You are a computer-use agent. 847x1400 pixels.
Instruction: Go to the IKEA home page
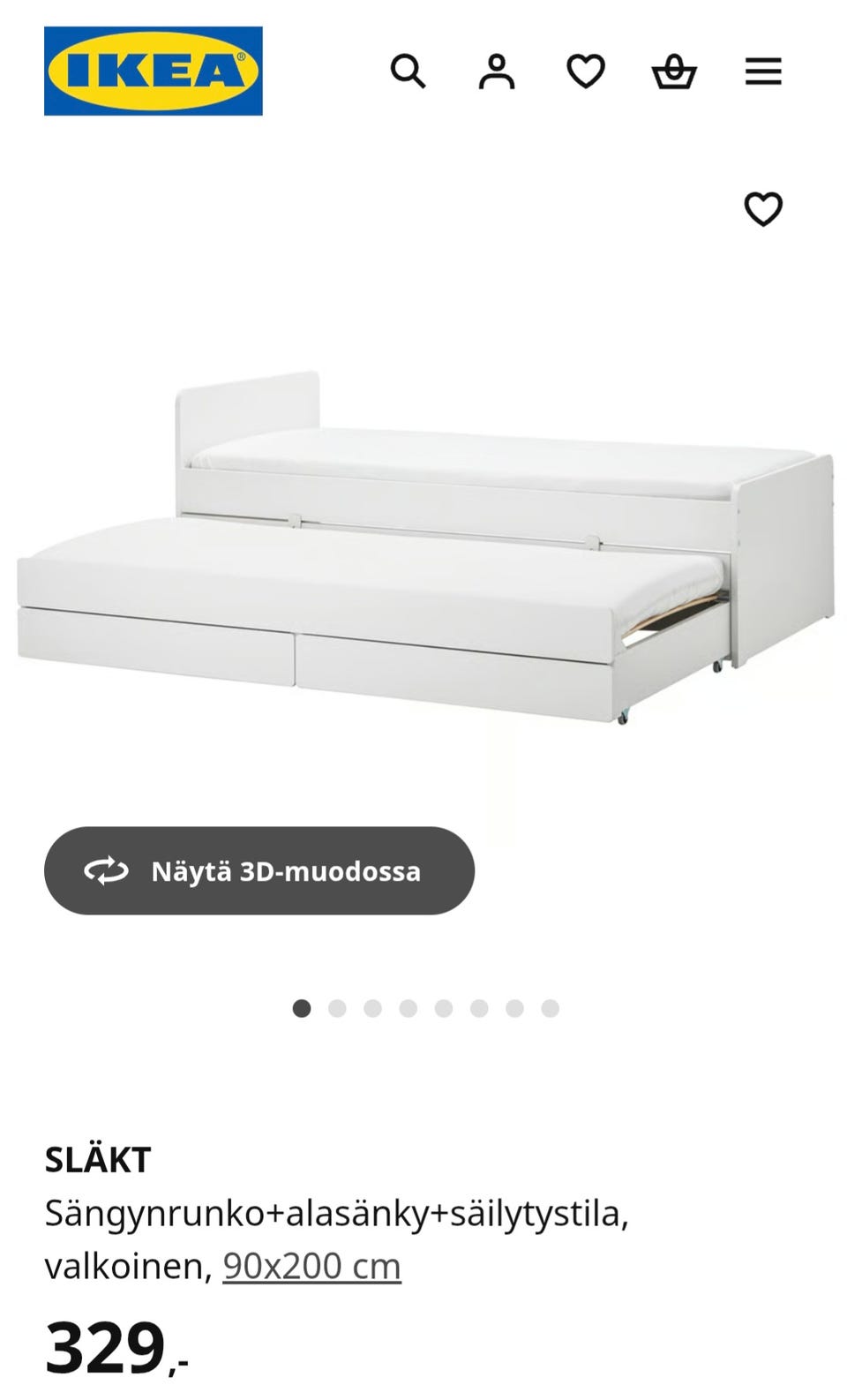click(153, 71)
